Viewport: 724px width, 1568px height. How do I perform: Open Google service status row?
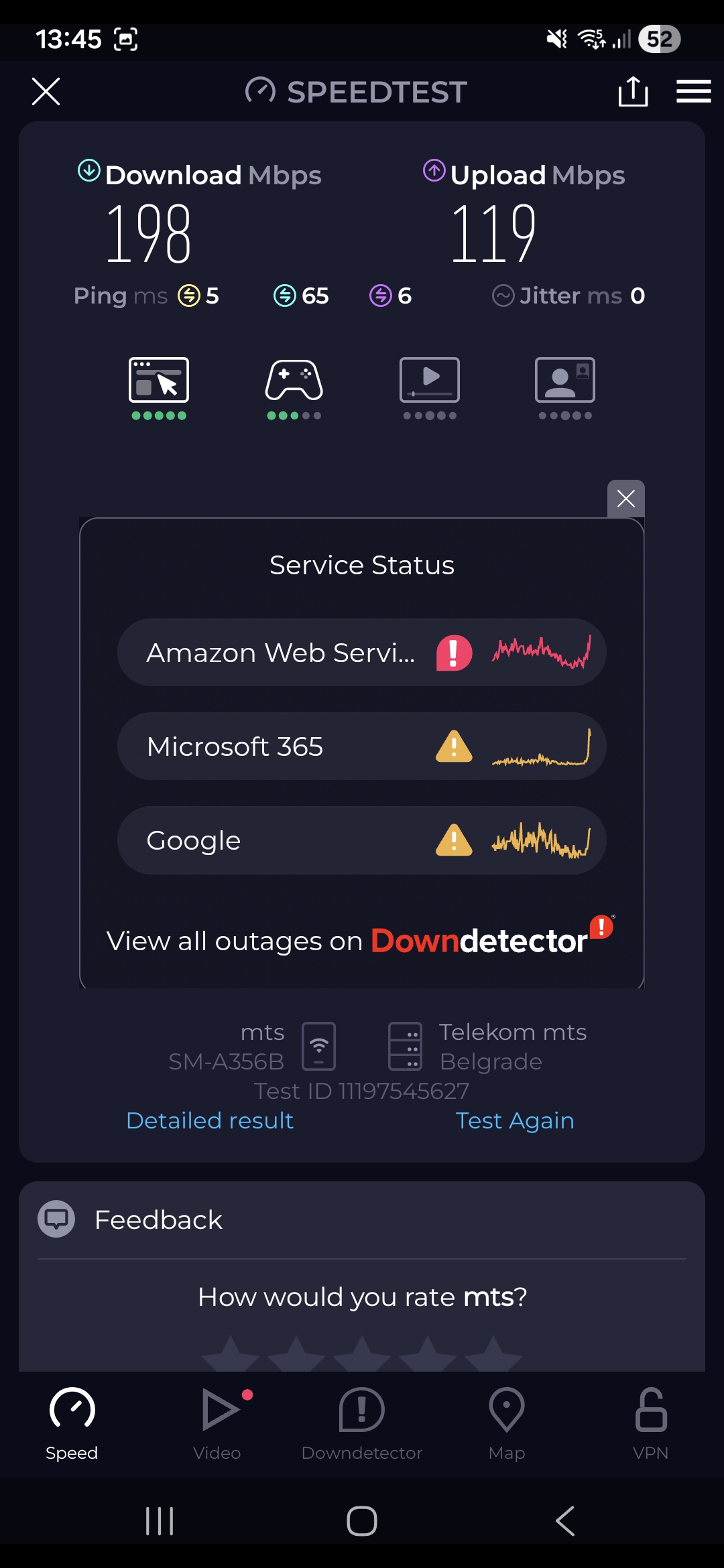(362, 840)
